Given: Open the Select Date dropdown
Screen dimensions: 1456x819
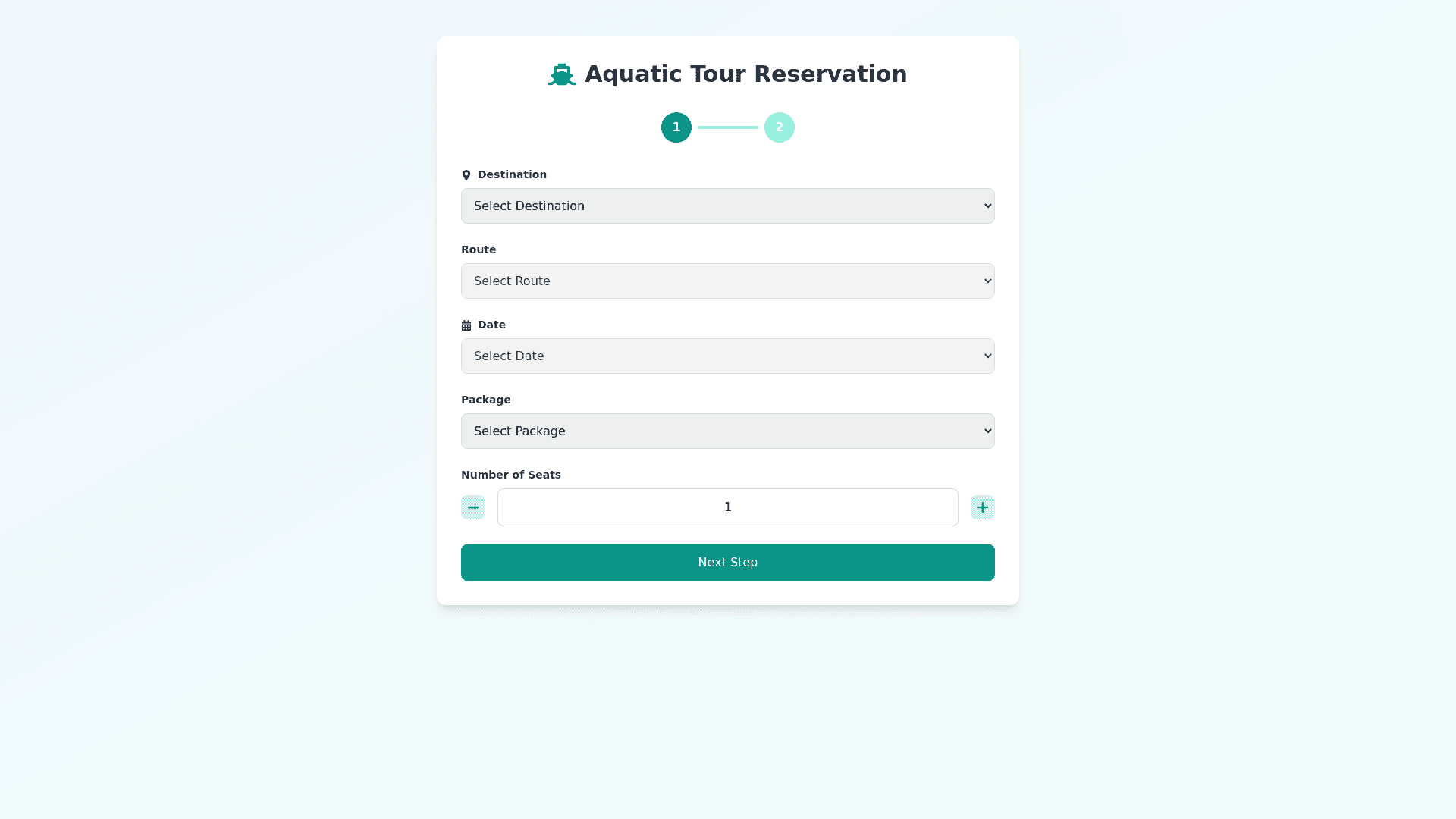Looking at the screenshot, I should click(x=727, y=356).
